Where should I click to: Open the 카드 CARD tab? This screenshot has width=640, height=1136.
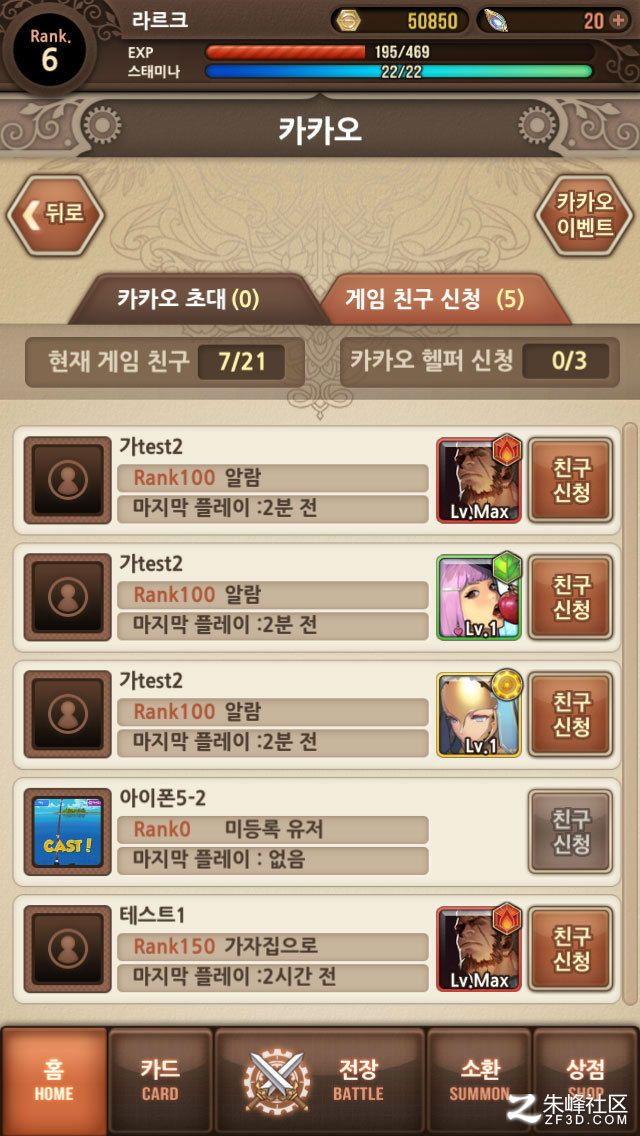tap(160, 1080)
